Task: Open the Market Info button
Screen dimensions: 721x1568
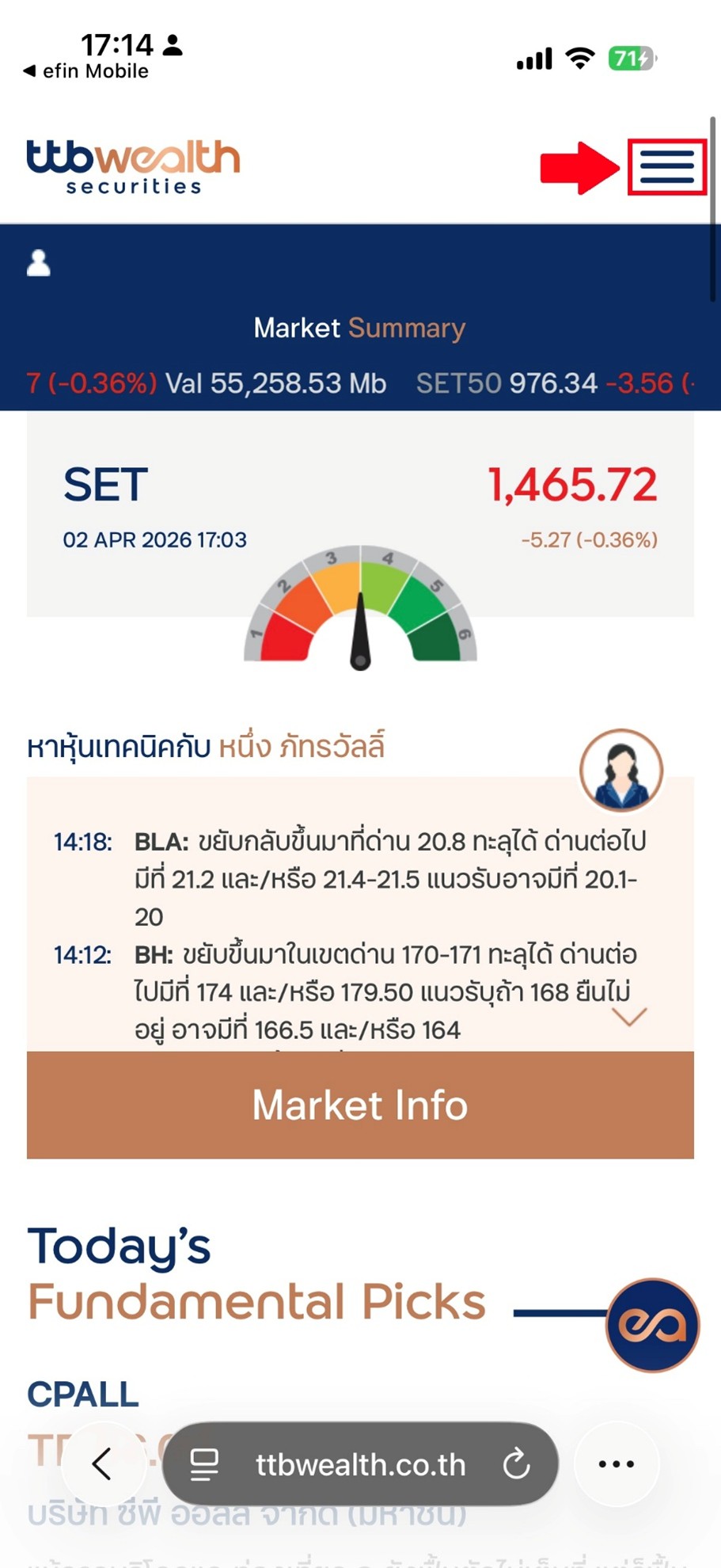Action: (x=360, y=1105)
